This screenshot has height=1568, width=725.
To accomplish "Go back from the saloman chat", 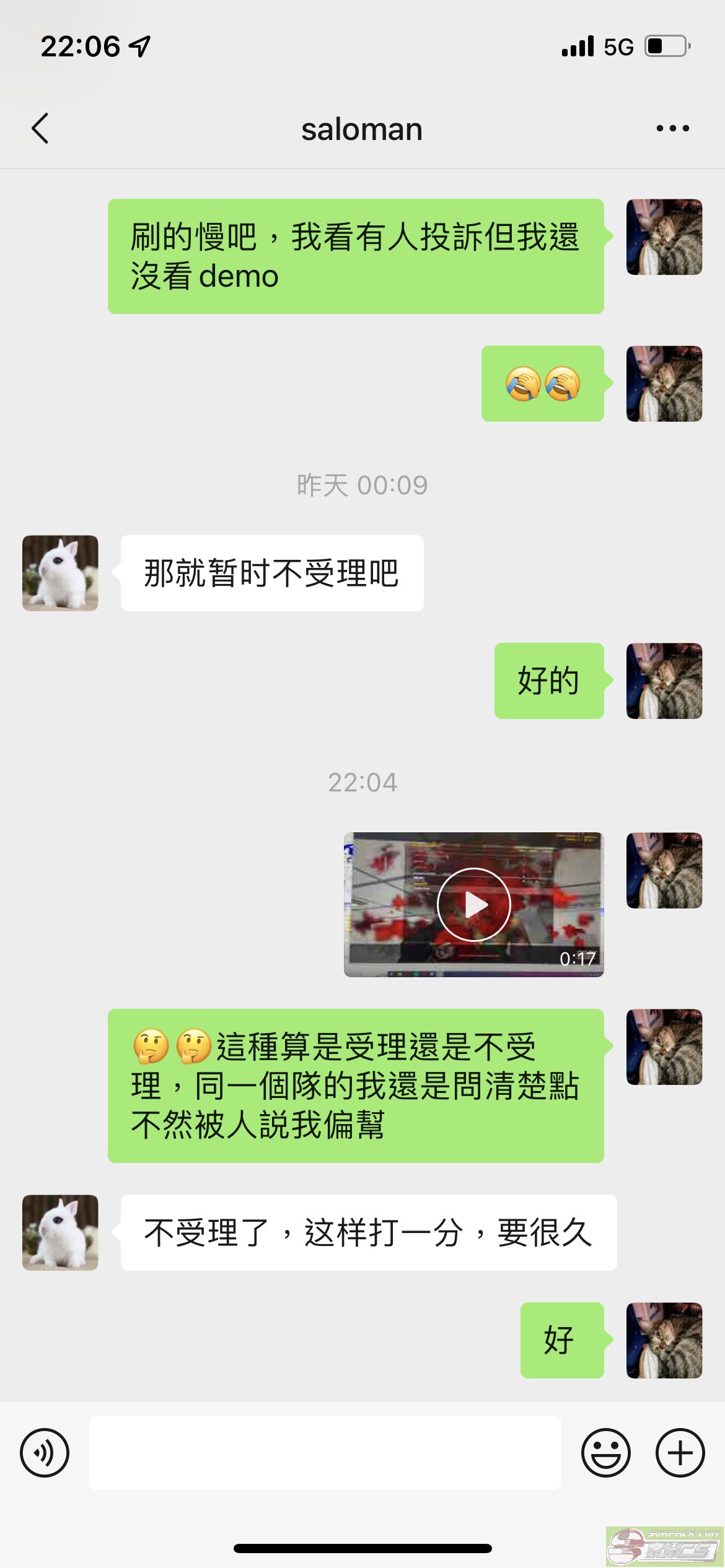I will [x=40, y=129].
